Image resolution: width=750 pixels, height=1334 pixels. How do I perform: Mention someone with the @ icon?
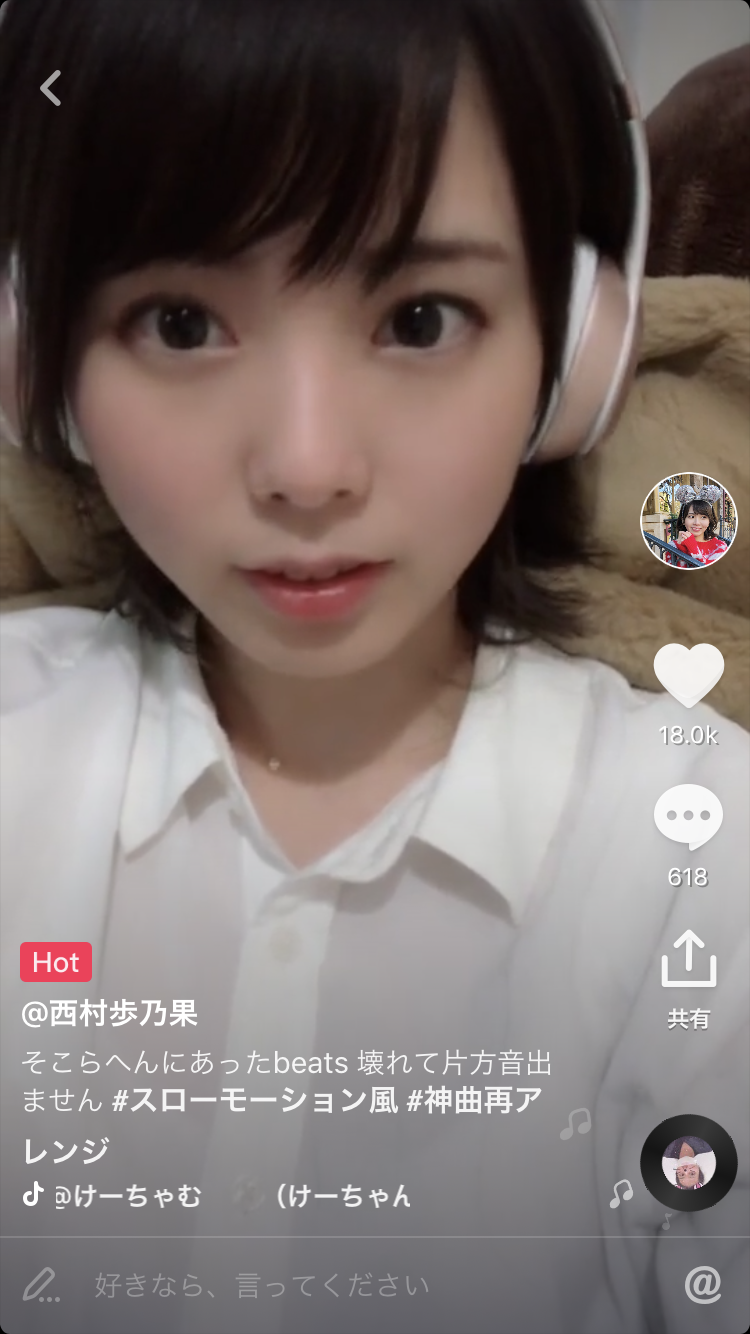point(703,1285)
